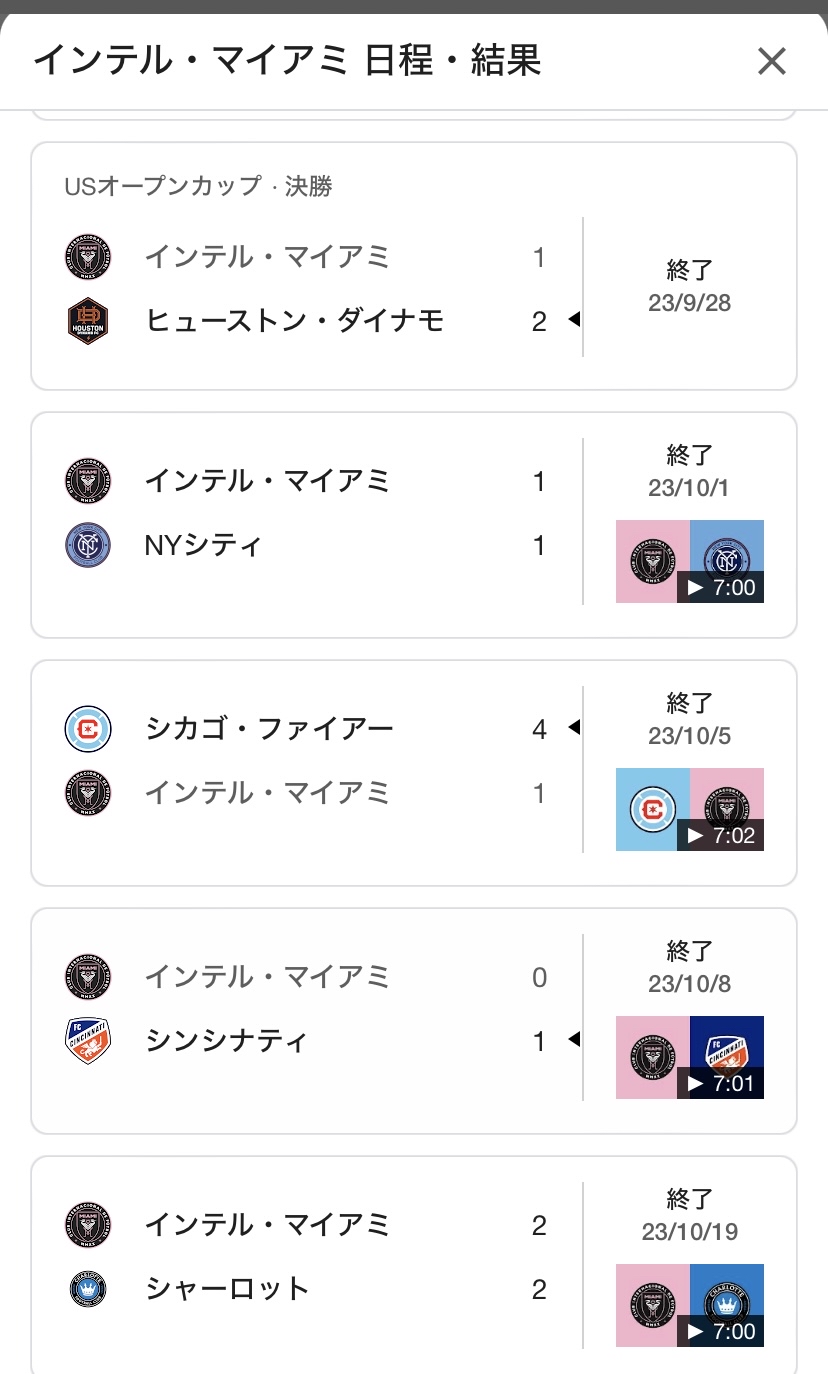Screen dimensions: 828x1374
Task: Open the match against シンシナティ
Action: pos(414,1021)
